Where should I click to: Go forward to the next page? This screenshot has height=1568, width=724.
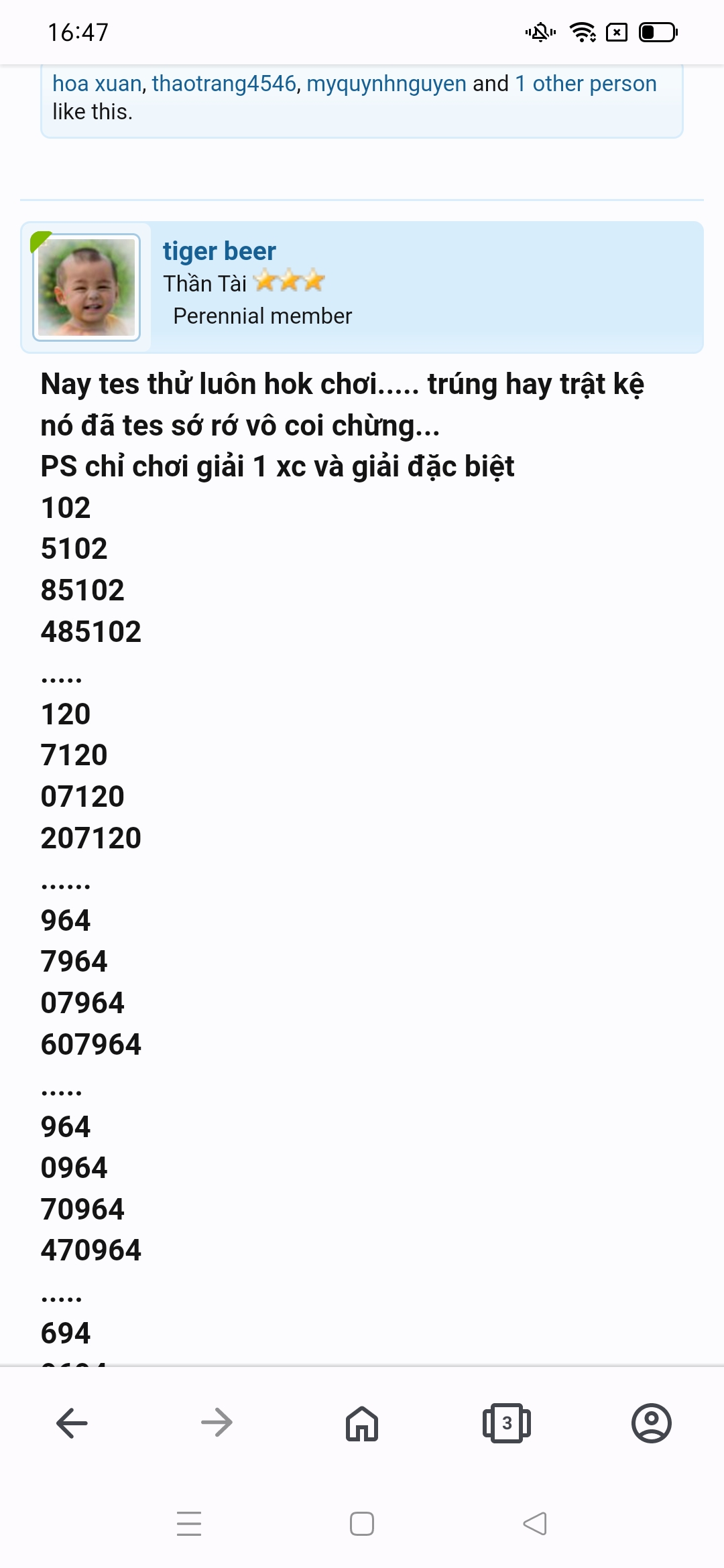[x=217, y=1423]
